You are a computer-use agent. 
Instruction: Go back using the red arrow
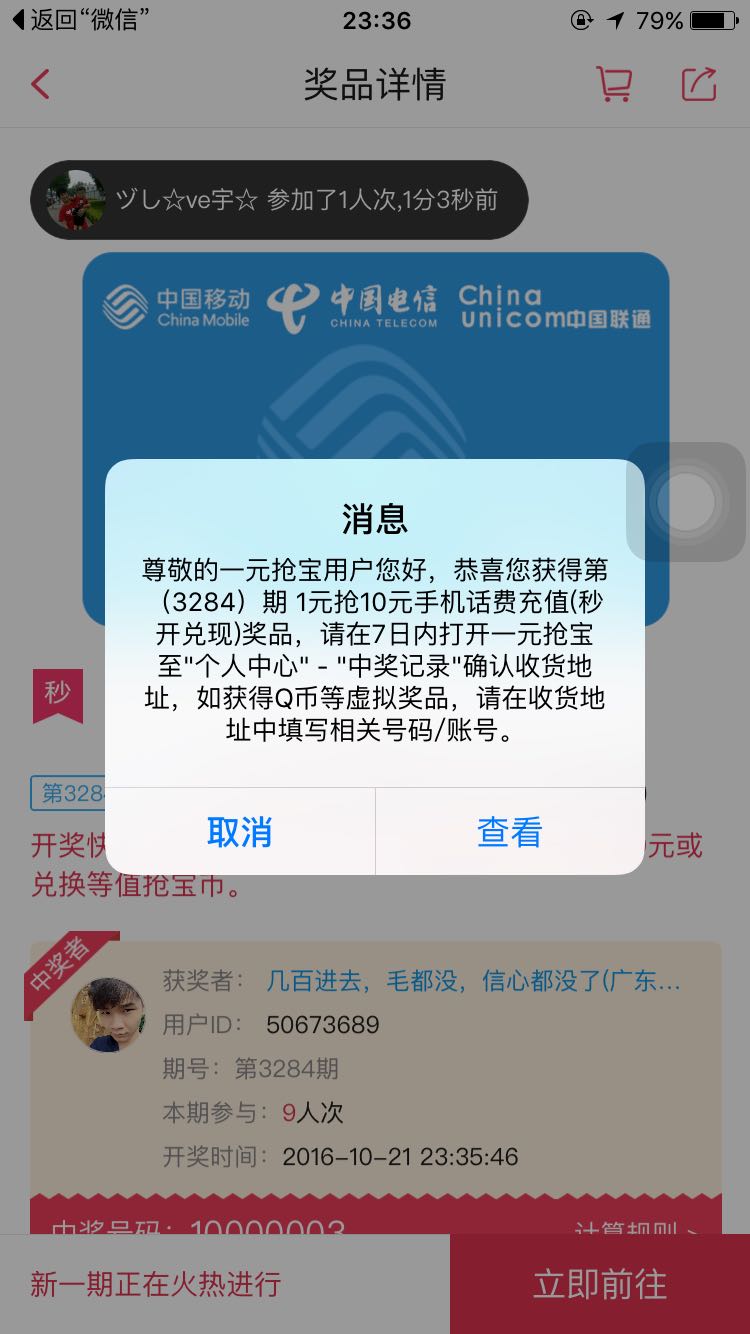(40, 84)
